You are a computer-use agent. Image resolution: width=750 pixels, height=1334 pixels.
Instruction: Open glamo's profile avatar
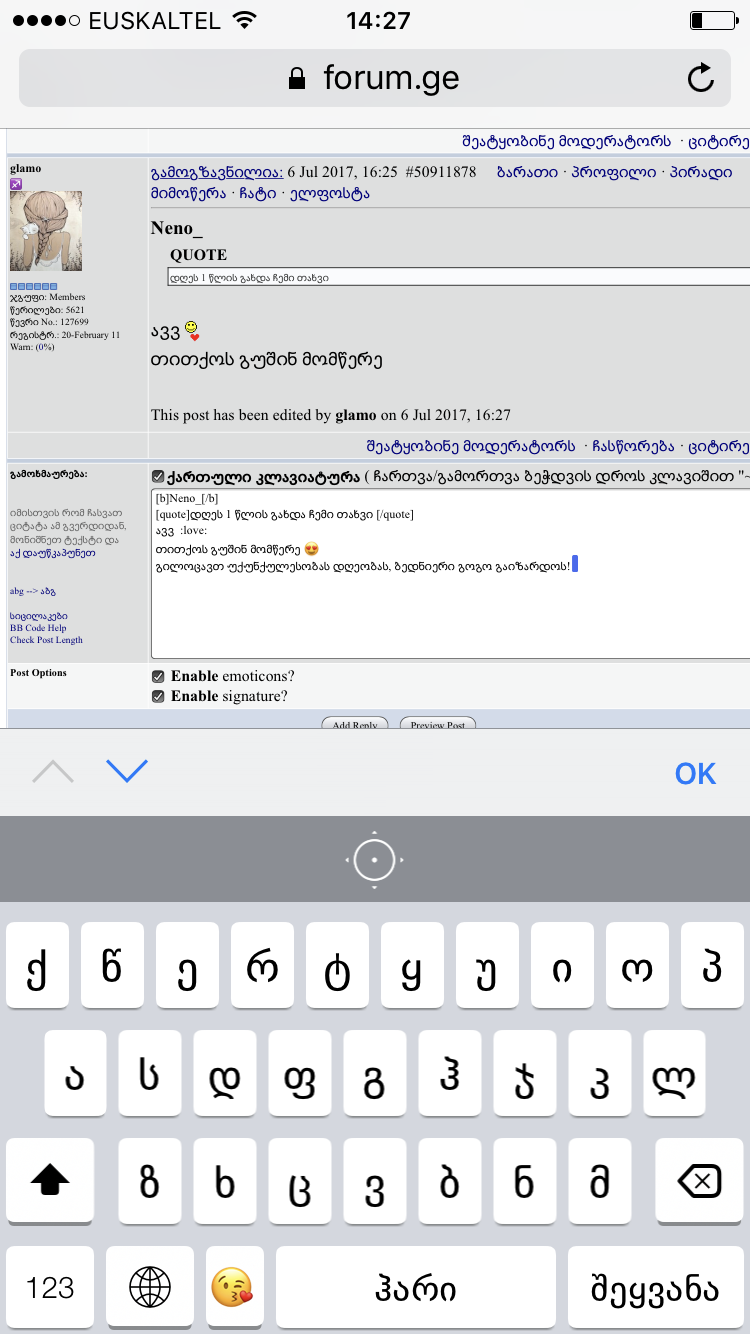pyautogui.click(x=46, y=231)
